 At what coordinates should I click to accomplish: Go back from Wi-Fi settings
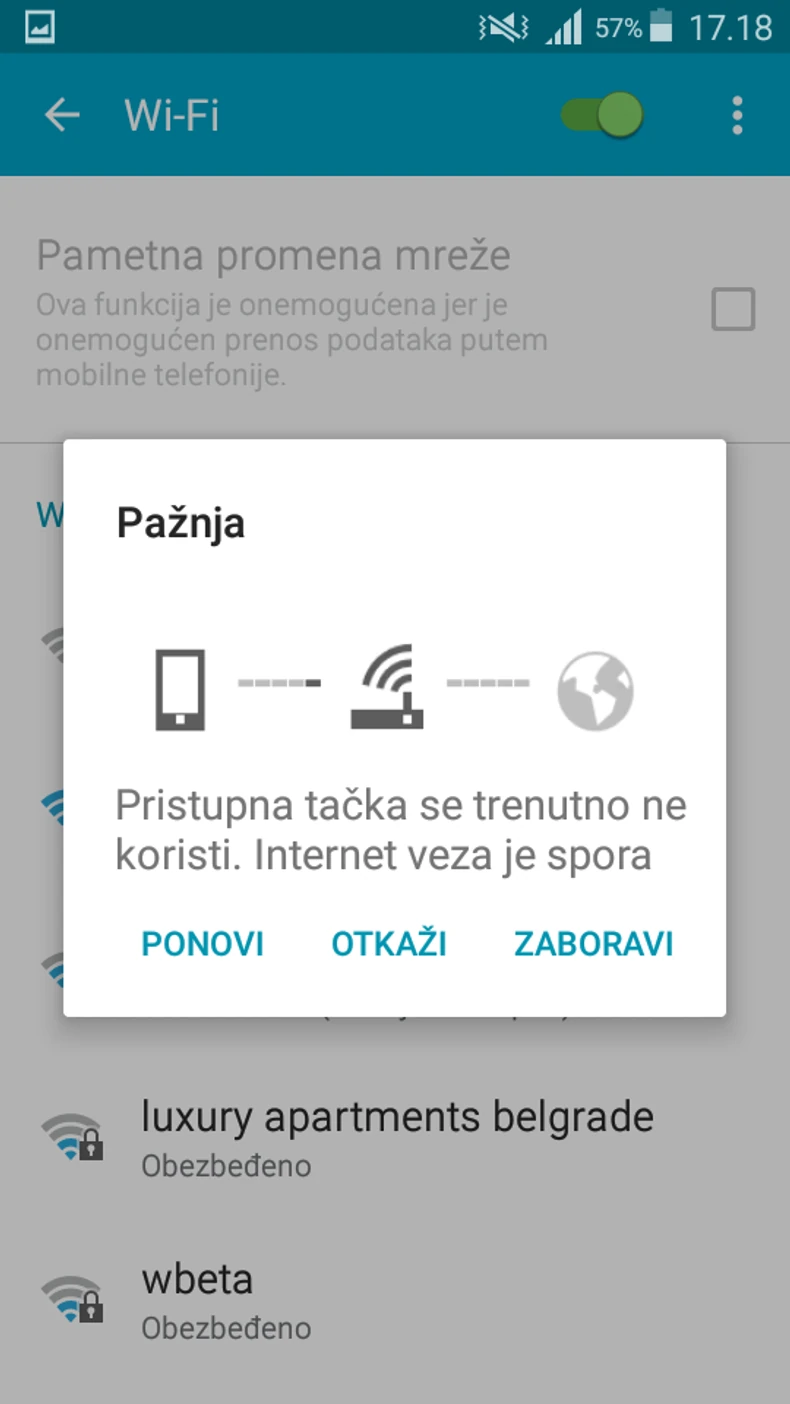click(62, 116)
